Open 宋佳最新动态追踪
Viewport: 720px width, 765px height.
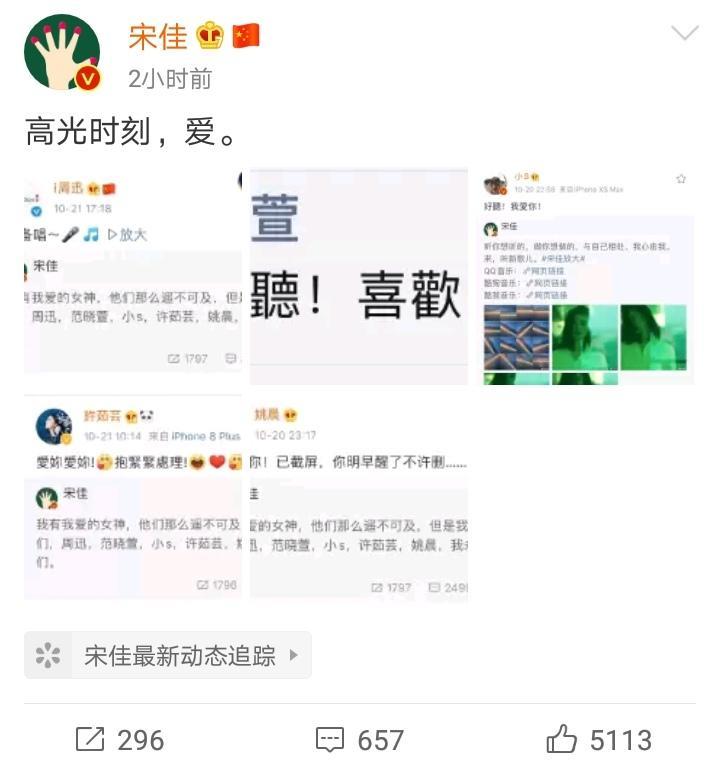pyautogui.click(x=168, y=656)
